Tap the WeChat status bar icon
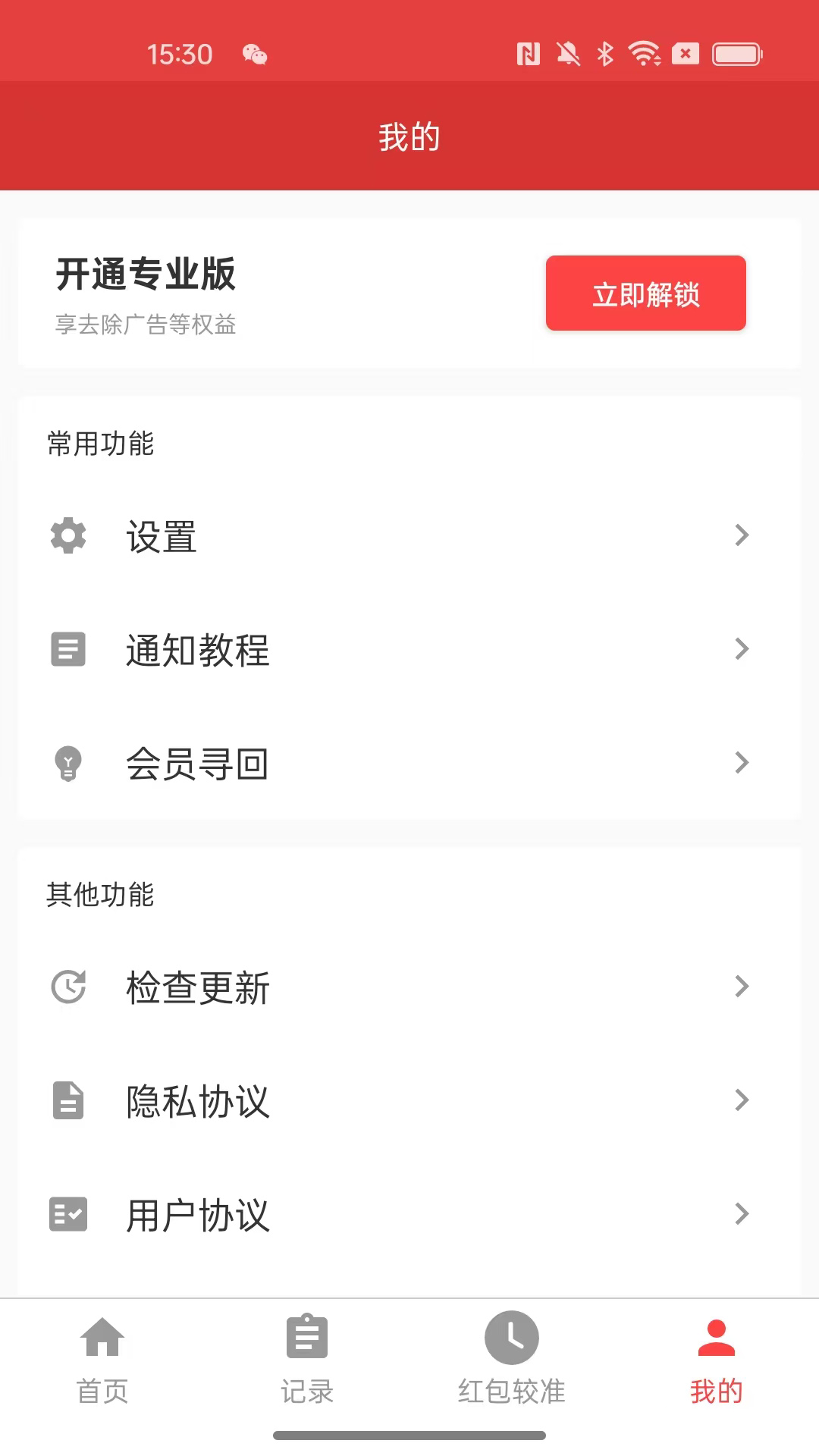 [255, 55]
